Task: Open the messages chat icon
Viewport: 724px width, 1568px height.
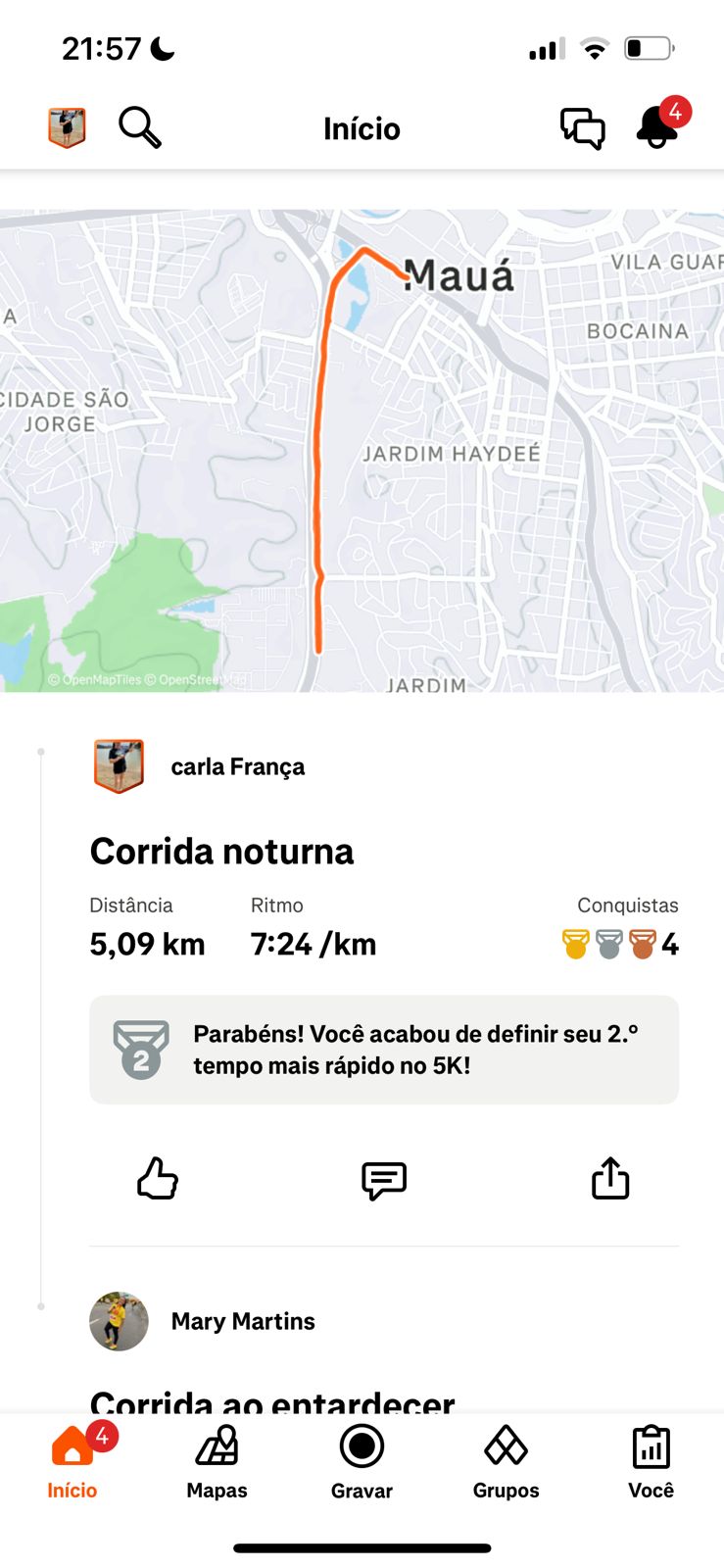Action: tap(582, 128)
